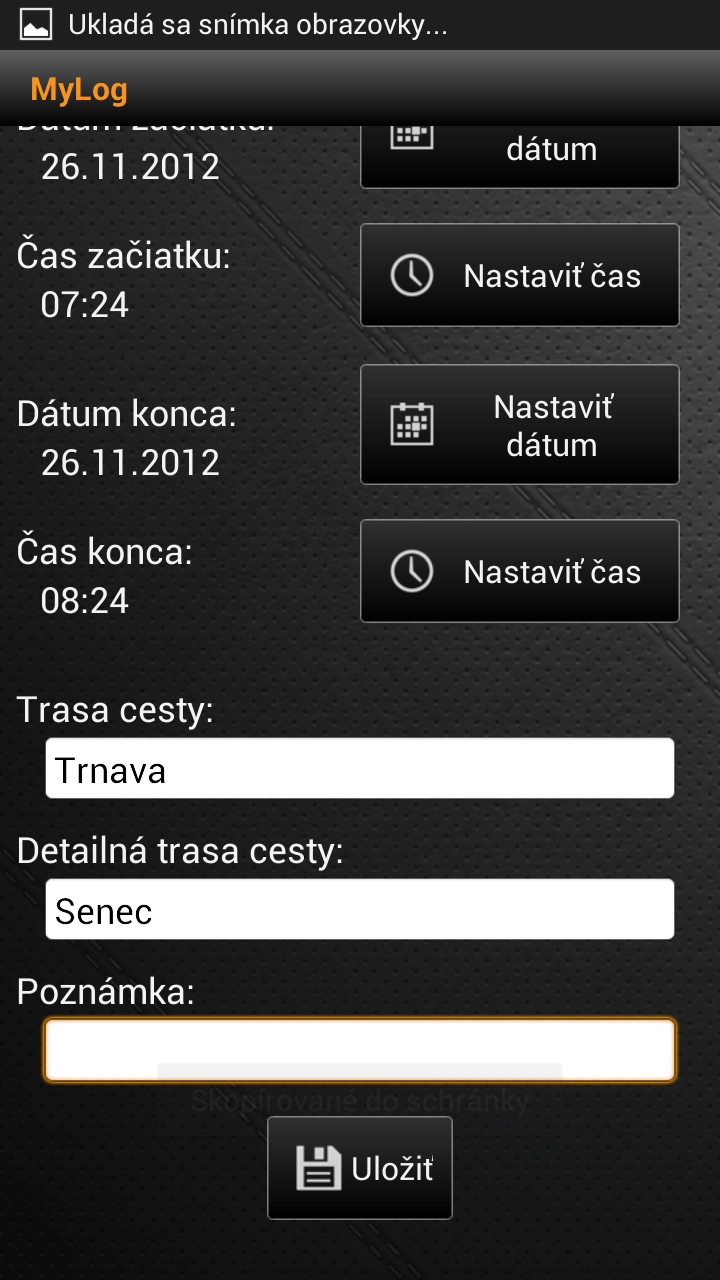
Task: Set the end date with Nastaviť dátum
Action: 519,425
